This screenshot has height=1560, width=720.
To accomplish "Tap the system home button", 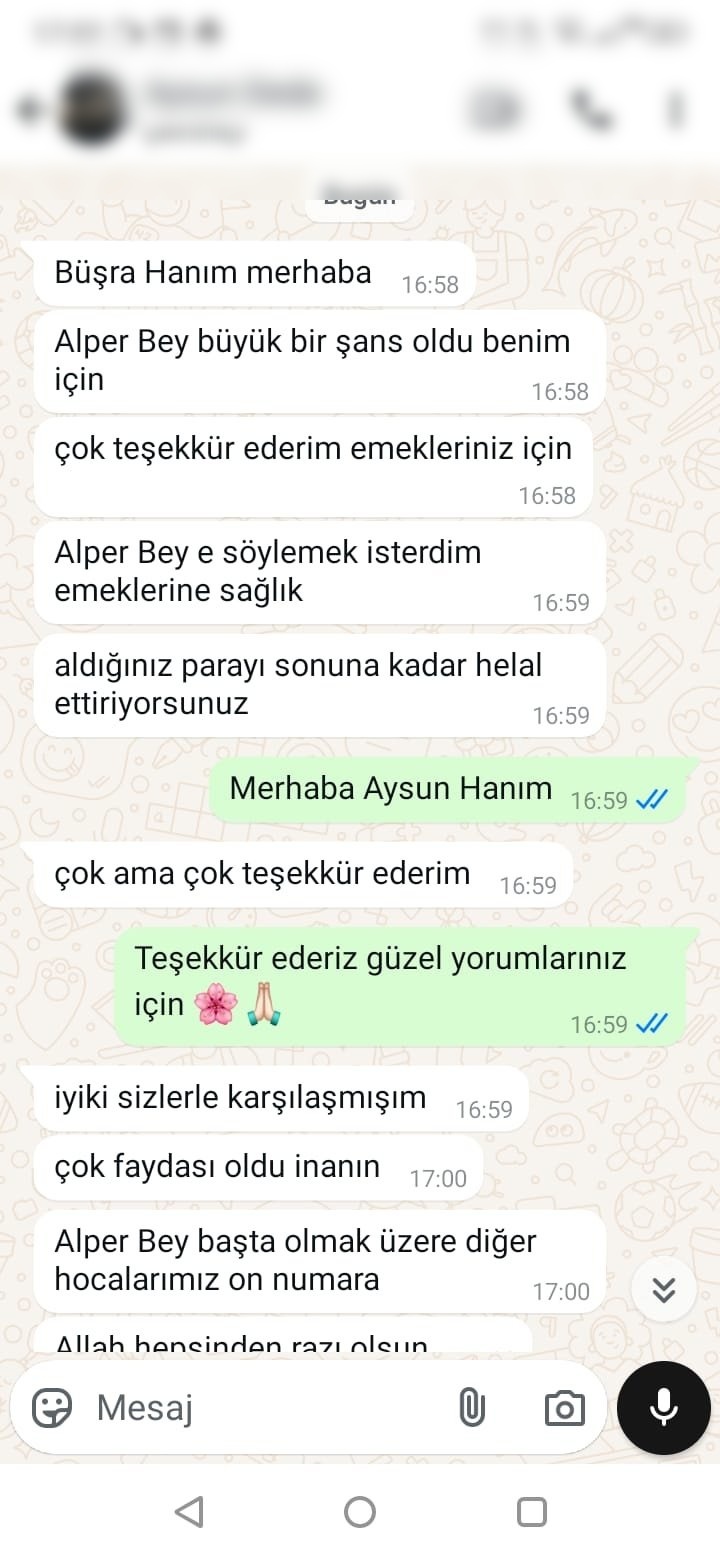I will (x=360, y=1511).
